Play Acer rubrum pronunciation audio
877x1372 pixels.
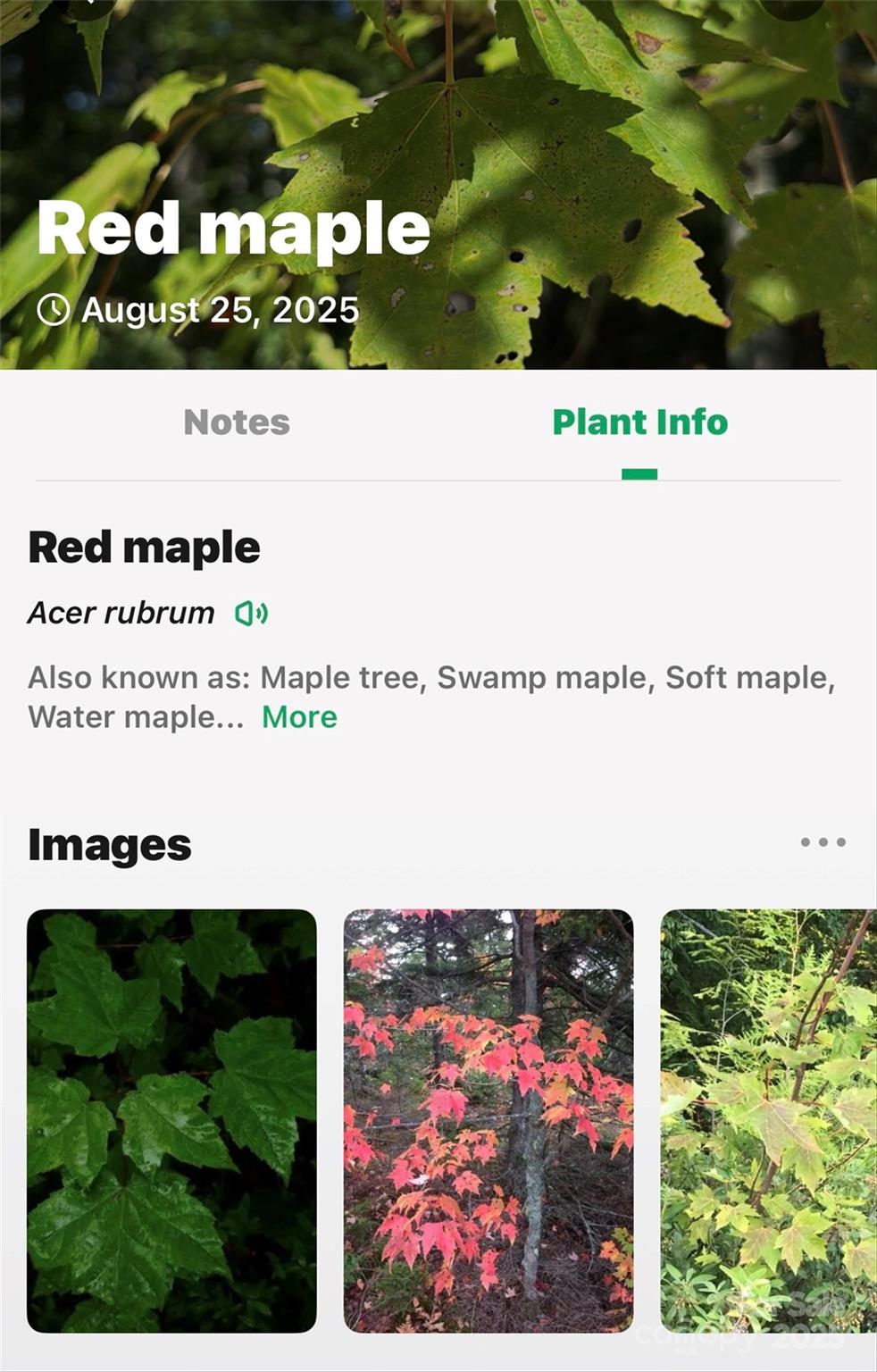[251, 614]
